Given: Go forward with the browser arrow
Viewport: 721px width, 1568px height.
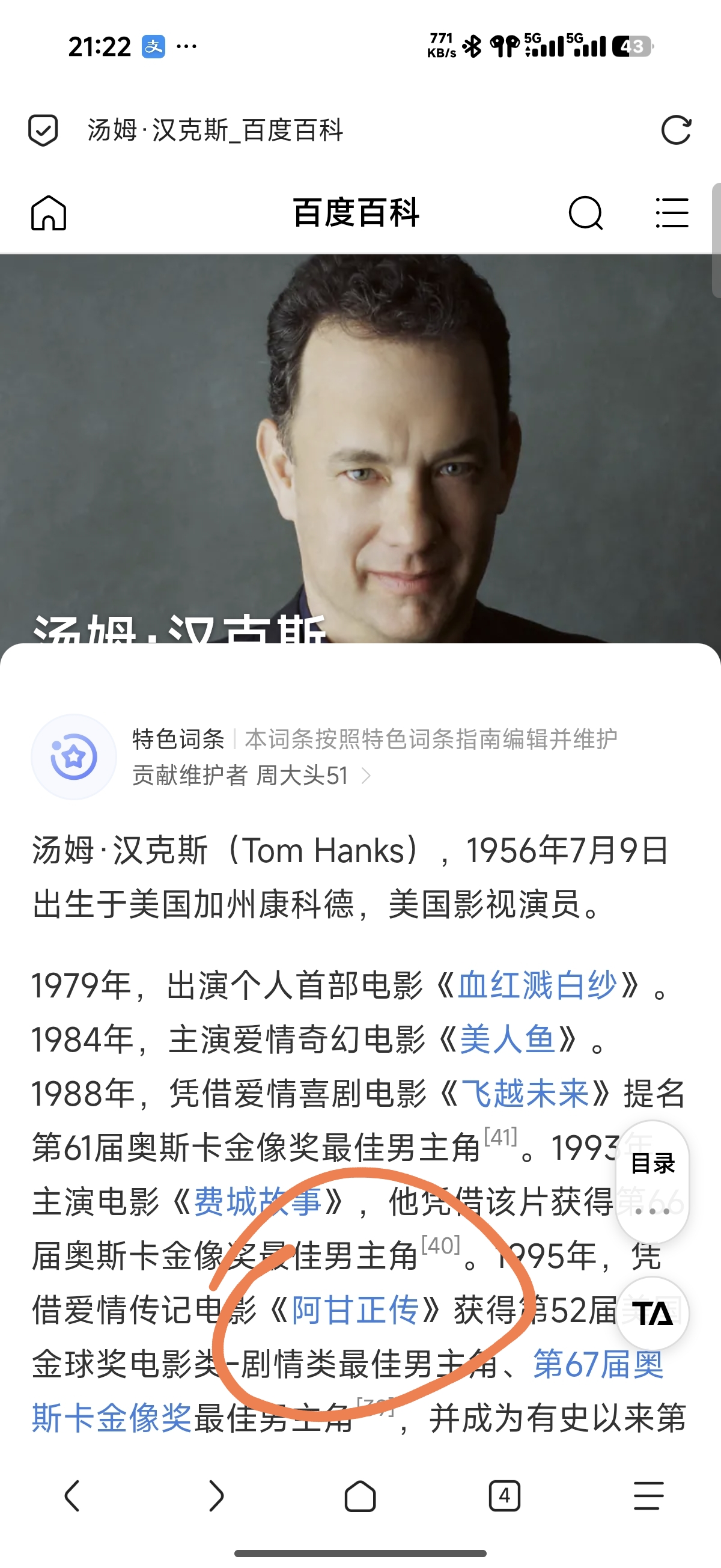Looking at the screenshot, I should pos(216,1496).
